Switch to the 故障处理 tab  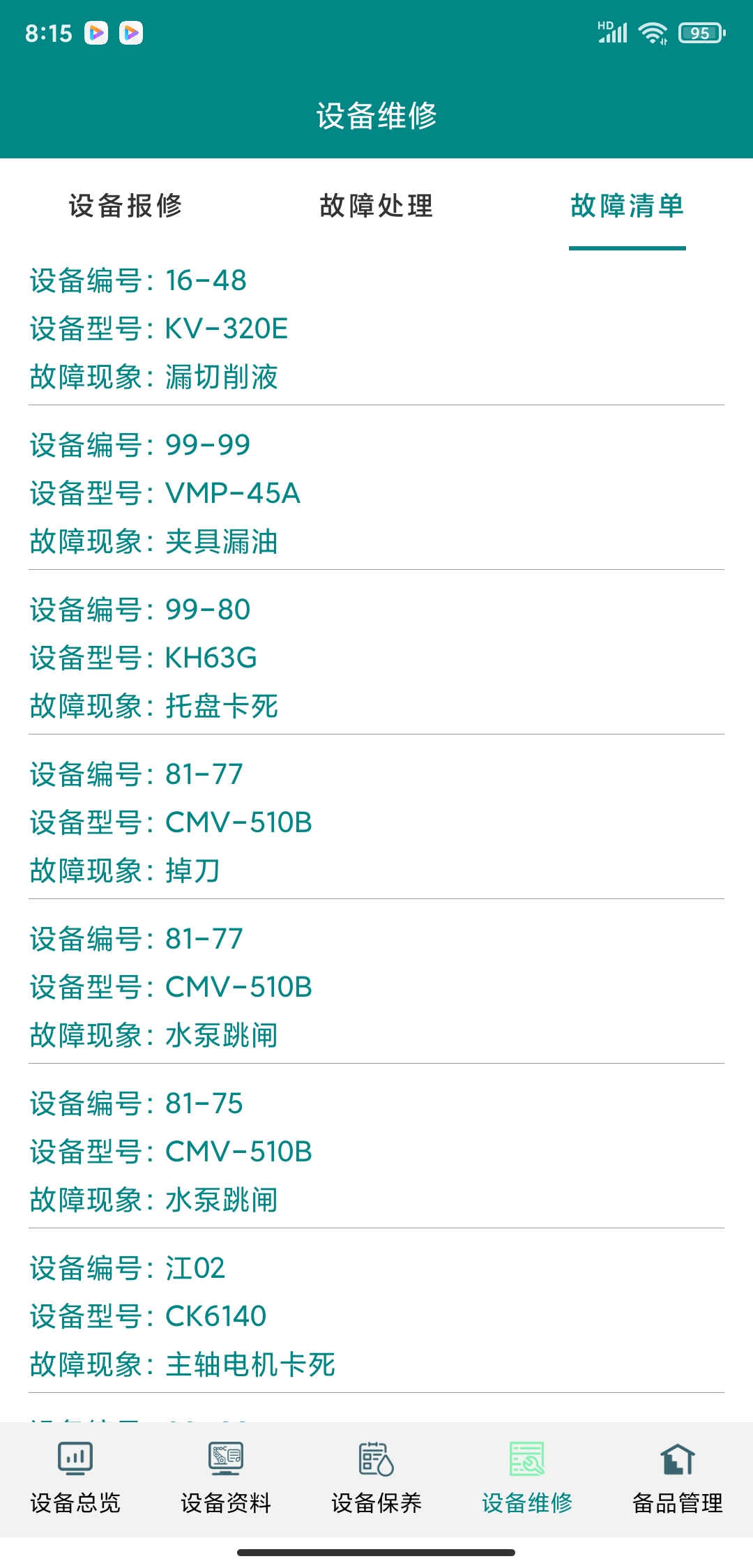pyautogui.click(x=376, y=206)
